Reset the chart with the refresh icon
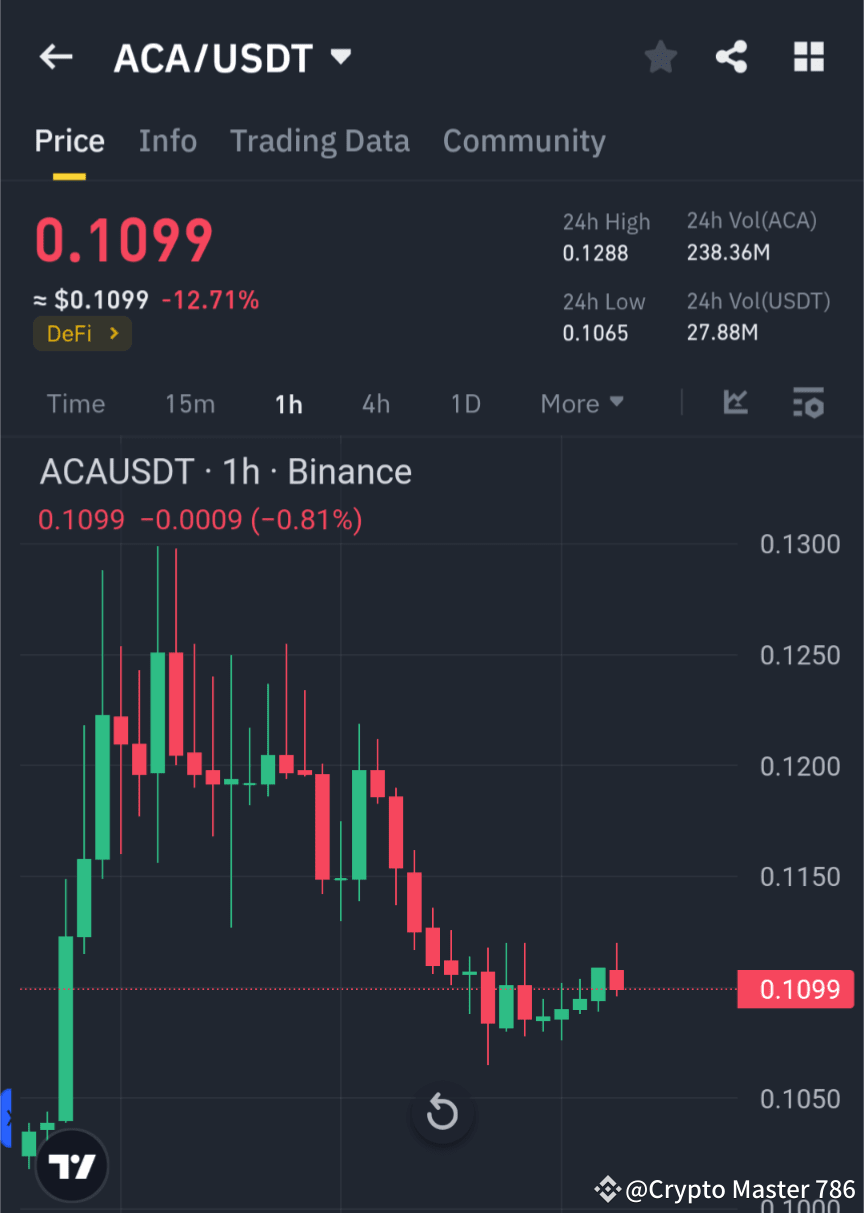Viewport: 864px width, 1213px height. tap(441, 1112)
